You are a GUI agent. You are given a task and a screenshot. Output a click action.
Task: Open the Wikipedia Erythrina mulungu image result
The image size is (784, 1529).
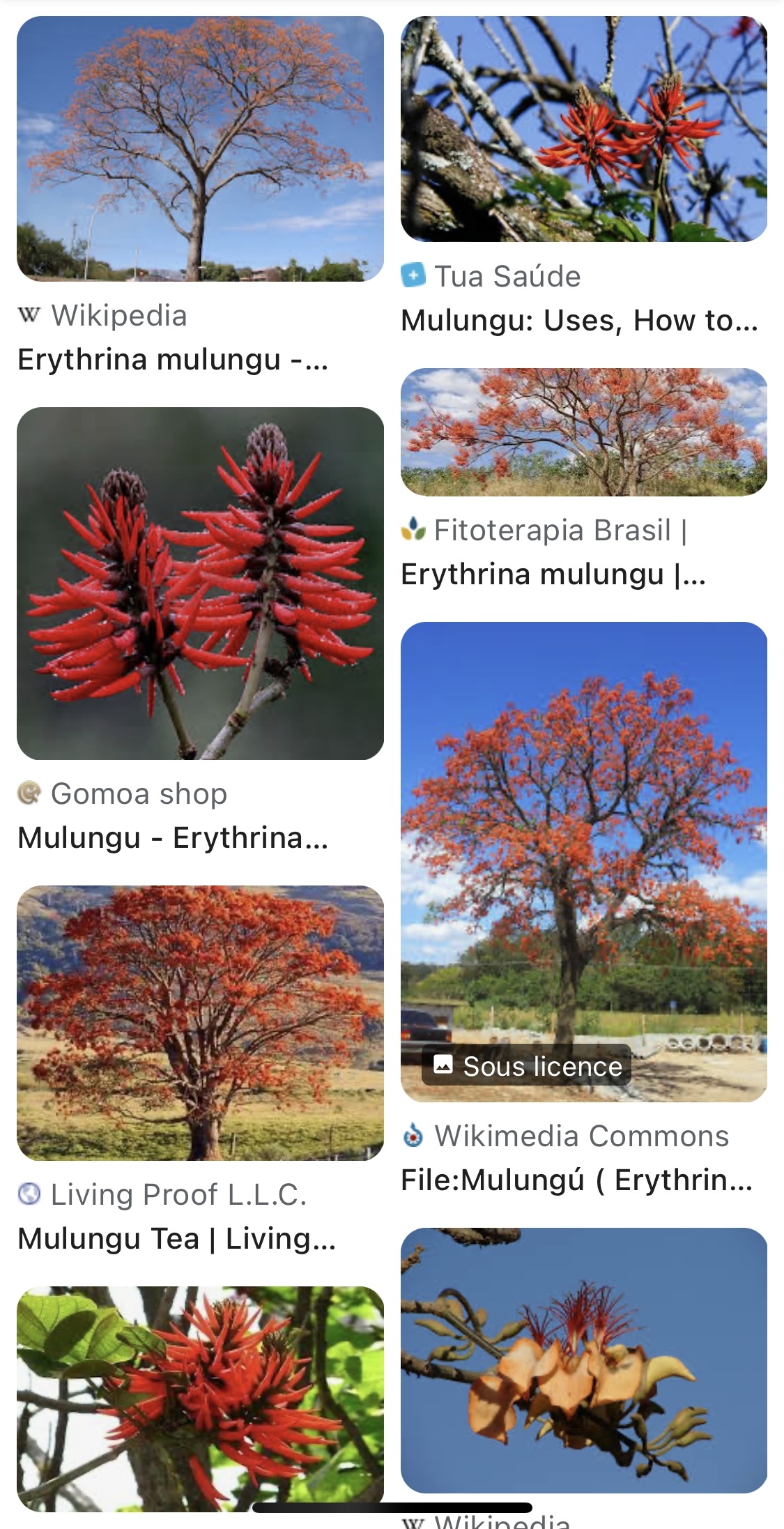(x=200, y=149)
